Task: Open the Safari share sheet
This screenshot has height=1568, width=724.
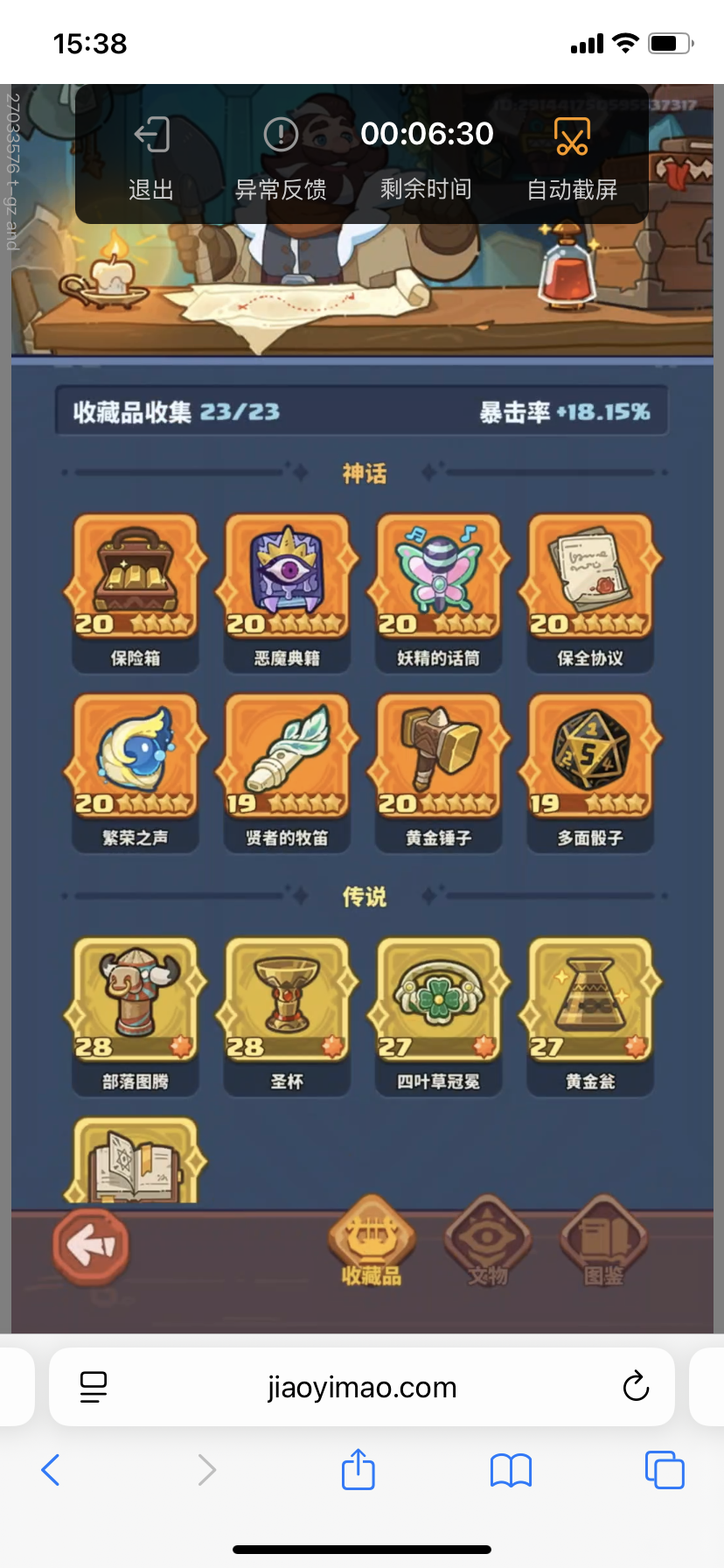Action: click(x=359, y=1470)
